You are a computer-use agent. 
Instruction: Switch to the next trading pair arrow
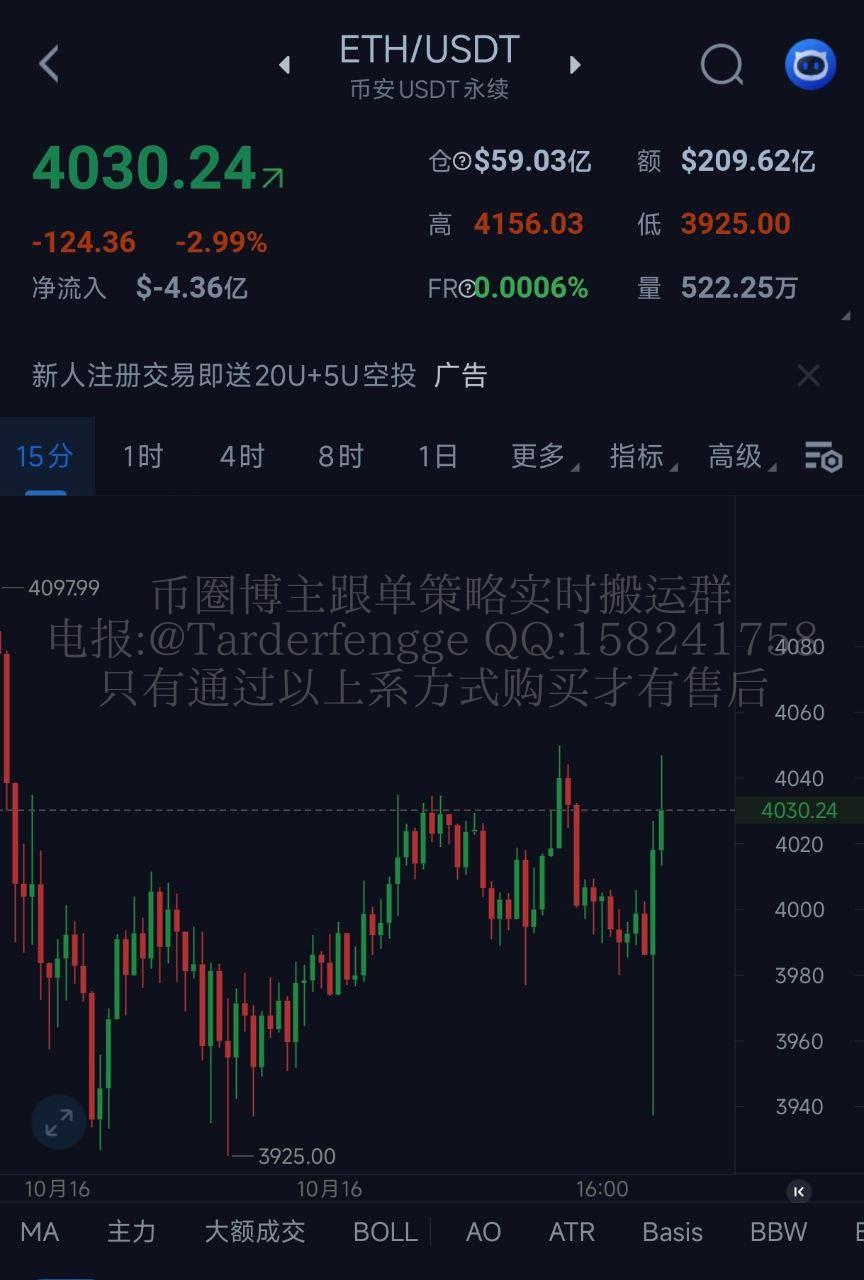click(575, 65)
